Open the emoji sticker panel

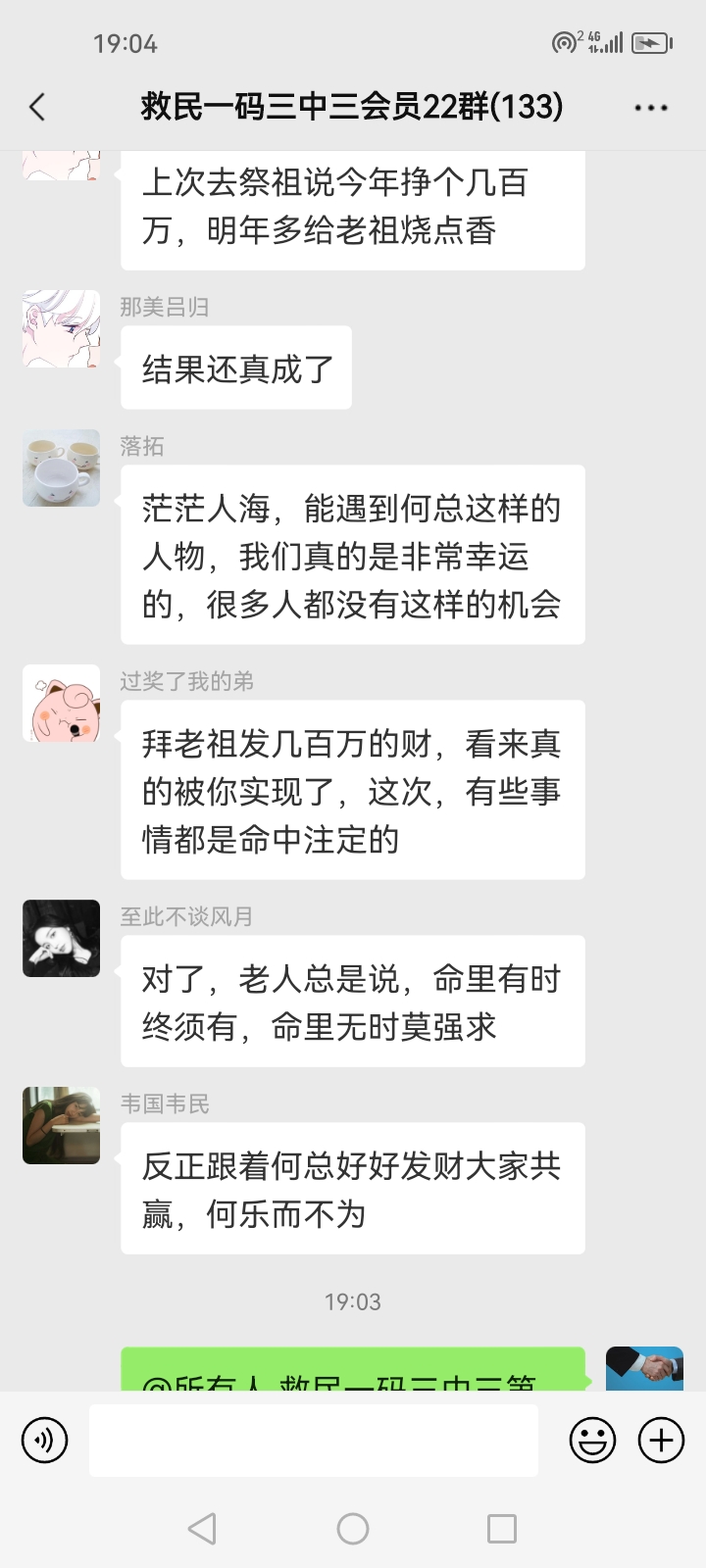click(x=592, y=1441)
